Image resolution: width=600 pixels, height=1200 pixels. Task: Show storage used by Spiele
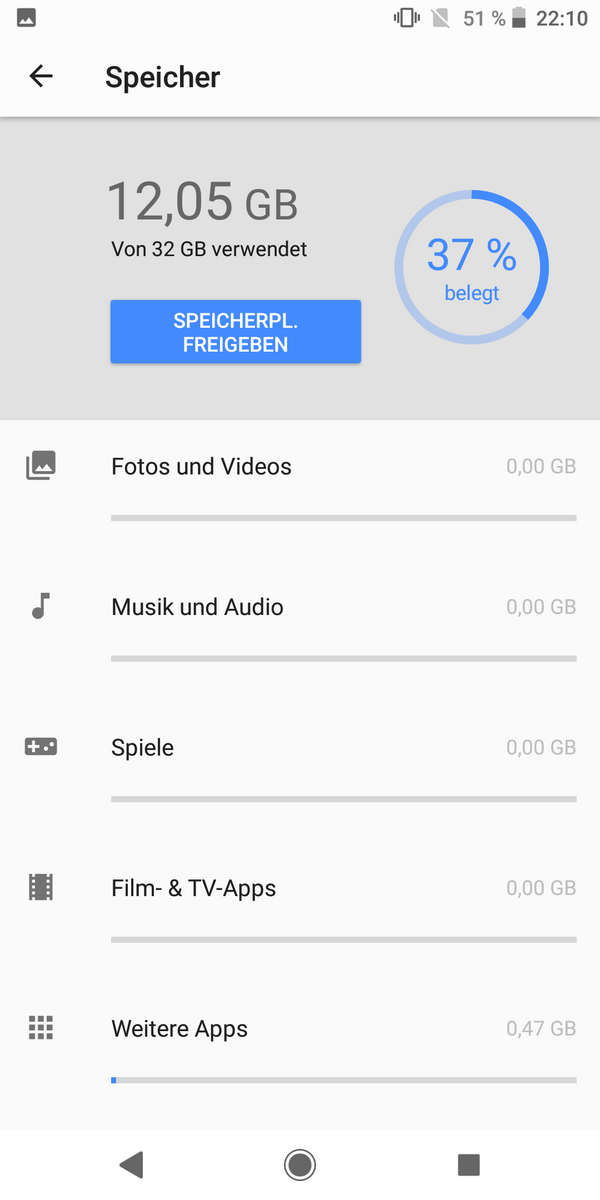pos(300,748)
